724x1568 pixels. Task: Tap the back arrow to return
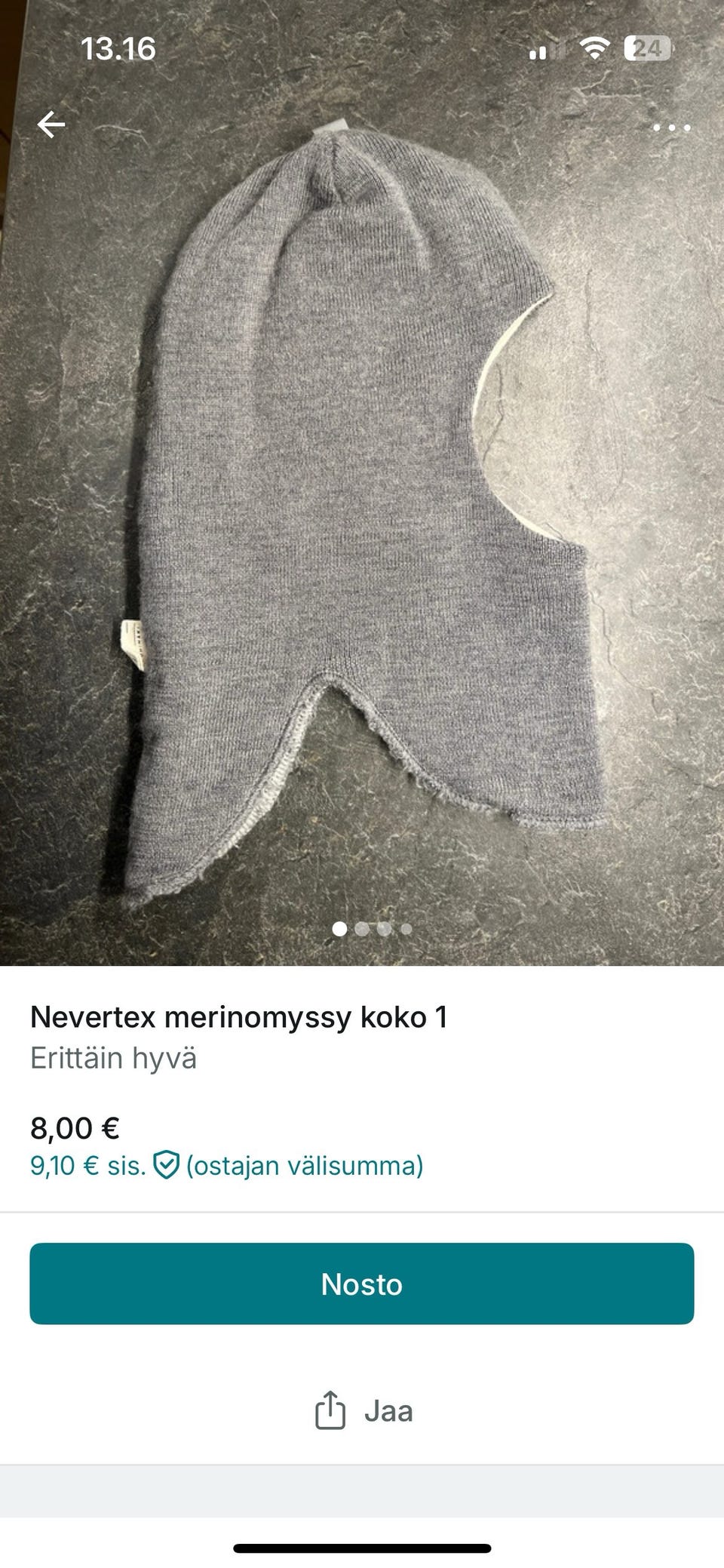51,125
